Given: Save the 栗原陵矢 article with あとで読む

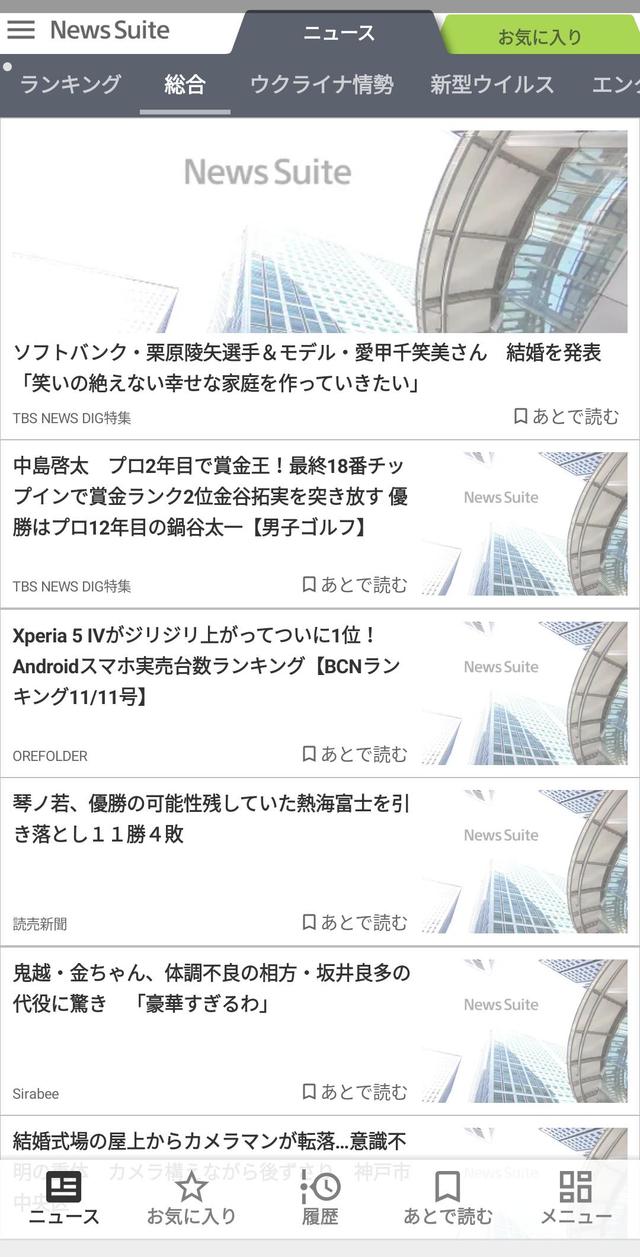Looking at the screenshot, I should pyautogui.click(x=566, y=416).
